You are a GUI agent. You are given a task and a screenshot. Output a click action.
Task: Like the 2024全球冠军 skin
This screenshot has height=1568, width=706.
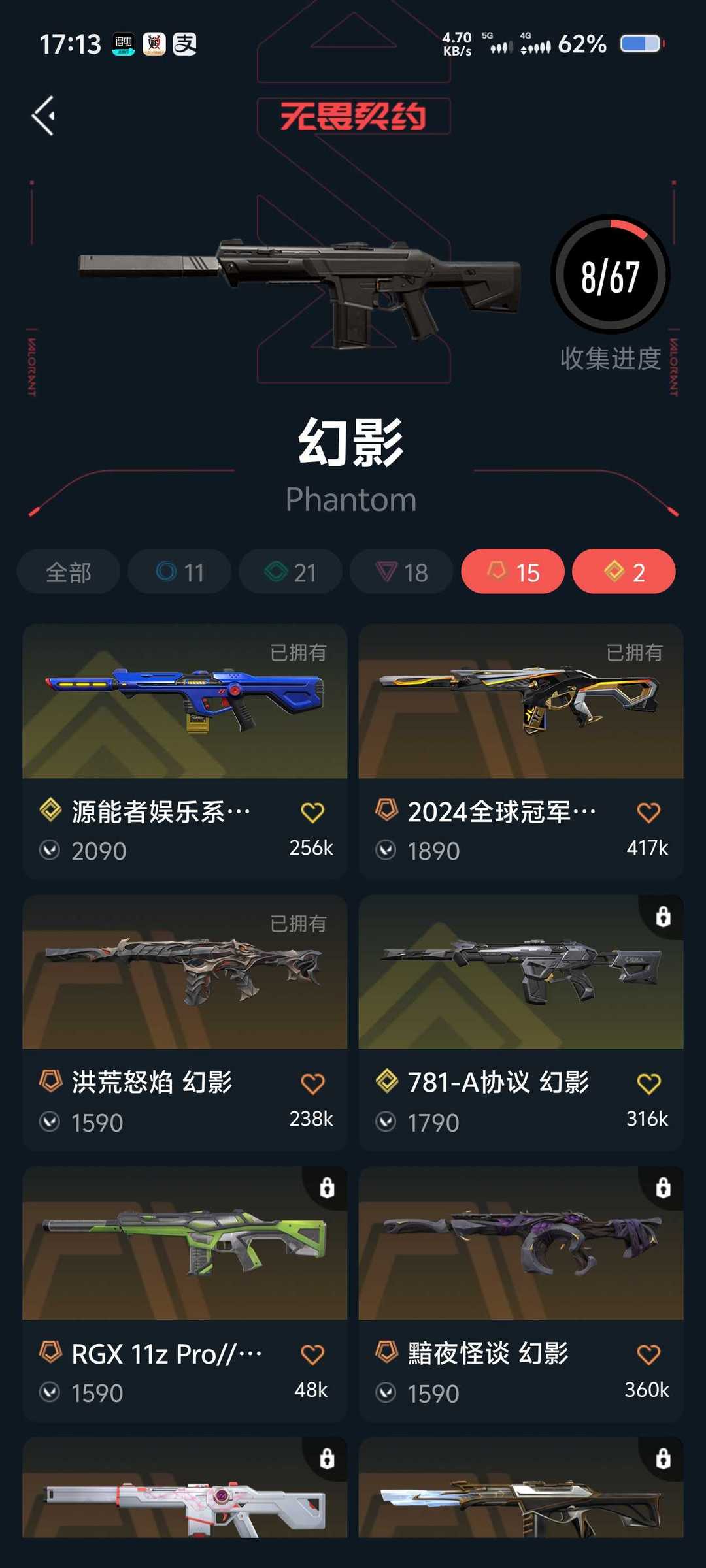(x=648, y=812)
